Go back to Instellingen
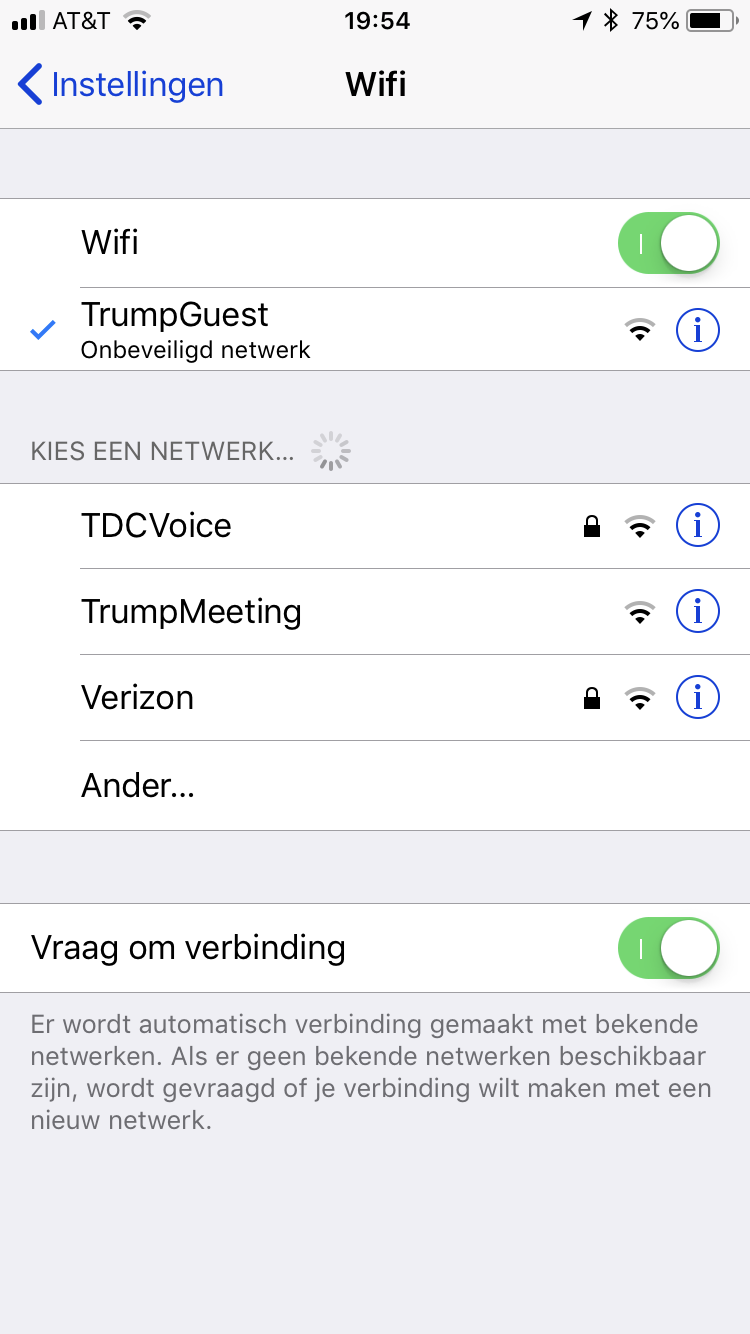750x1334 pixels. click(121, 85)
